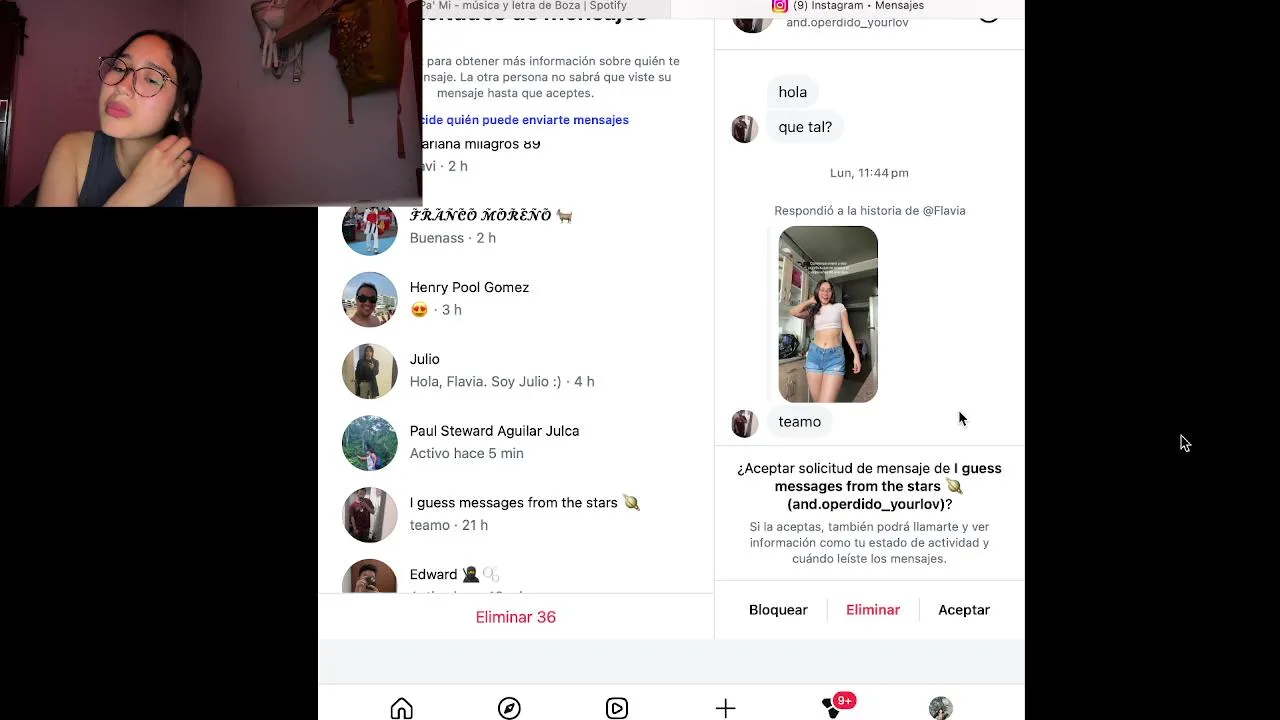
Task: Accept the message request with Aceptar
Action: 964,610
